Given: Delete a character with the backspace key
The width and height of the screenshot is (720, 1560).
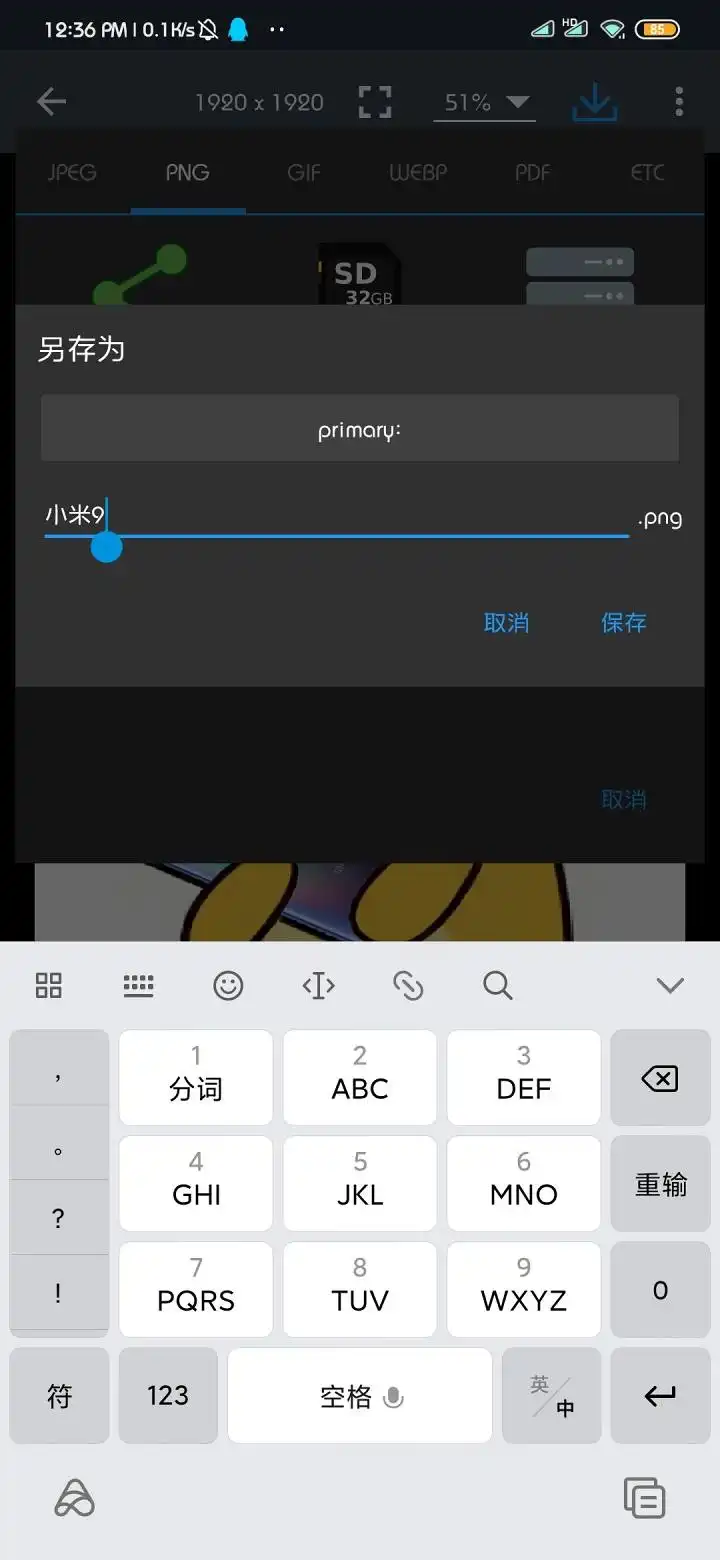Looking at the screenshot, I should coord(659,1078).
